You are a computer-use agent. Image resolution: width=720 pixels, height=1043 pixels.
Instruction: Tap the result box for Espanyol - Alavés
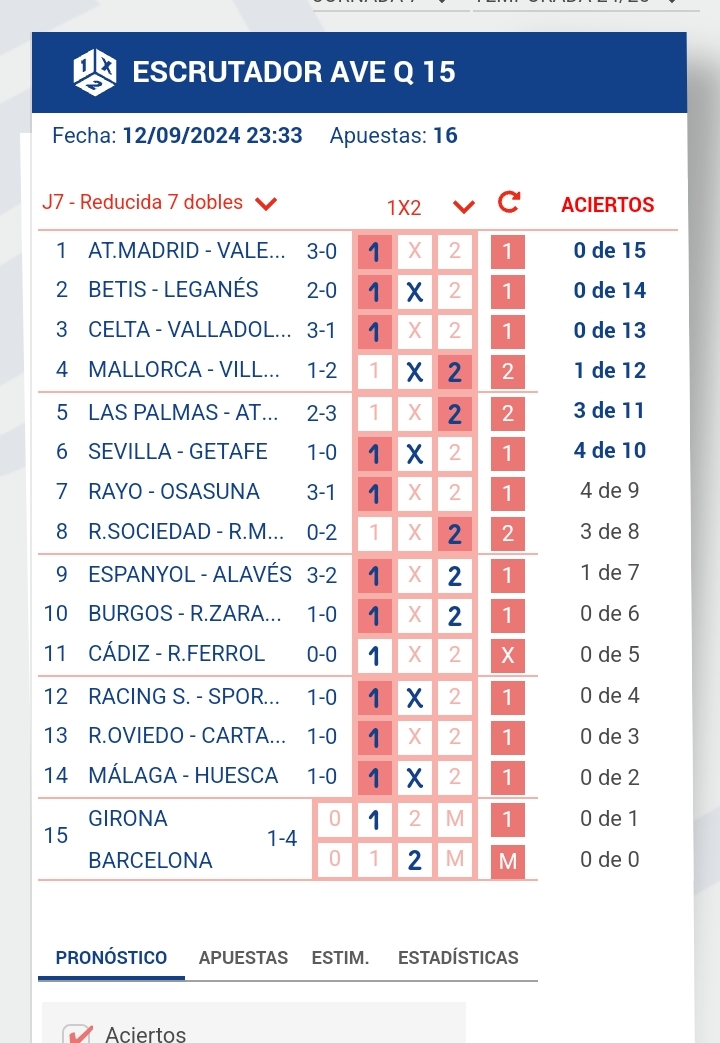pyautogui.click(x=507, y=574)
